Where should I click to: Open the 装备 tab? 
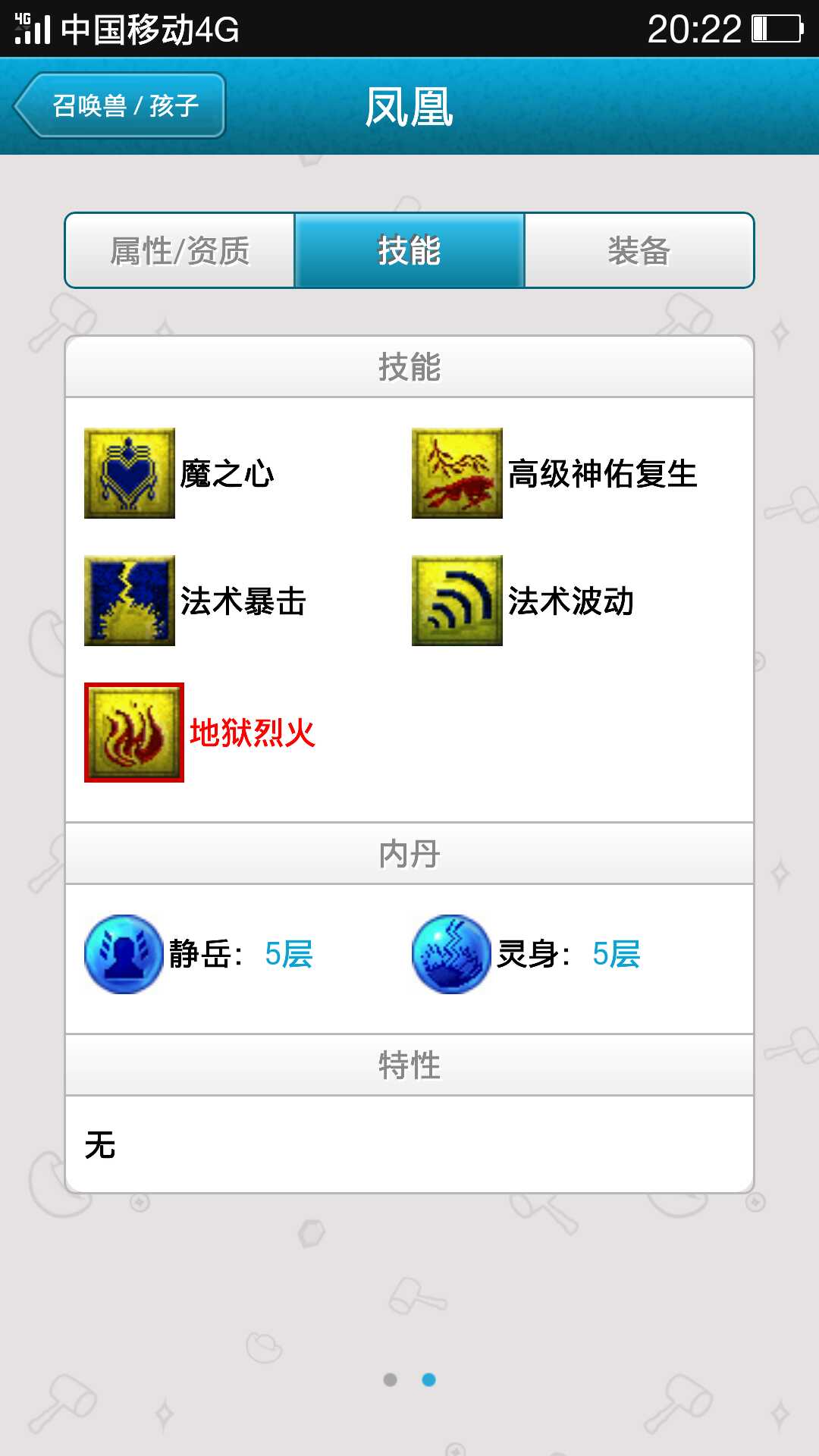point(639,250)
